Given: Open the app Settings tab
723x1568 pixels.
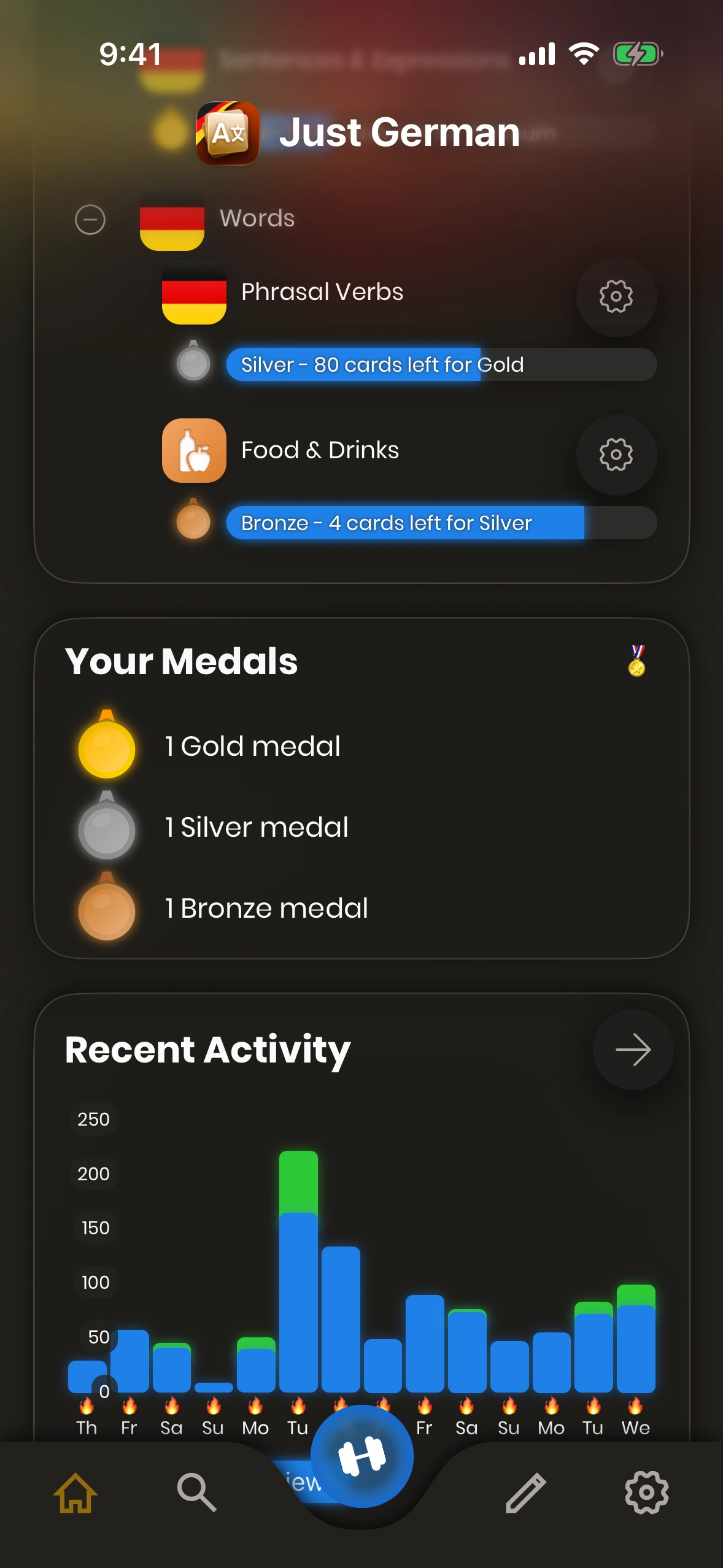Looking at the screenshot, I should point(646,1493).
